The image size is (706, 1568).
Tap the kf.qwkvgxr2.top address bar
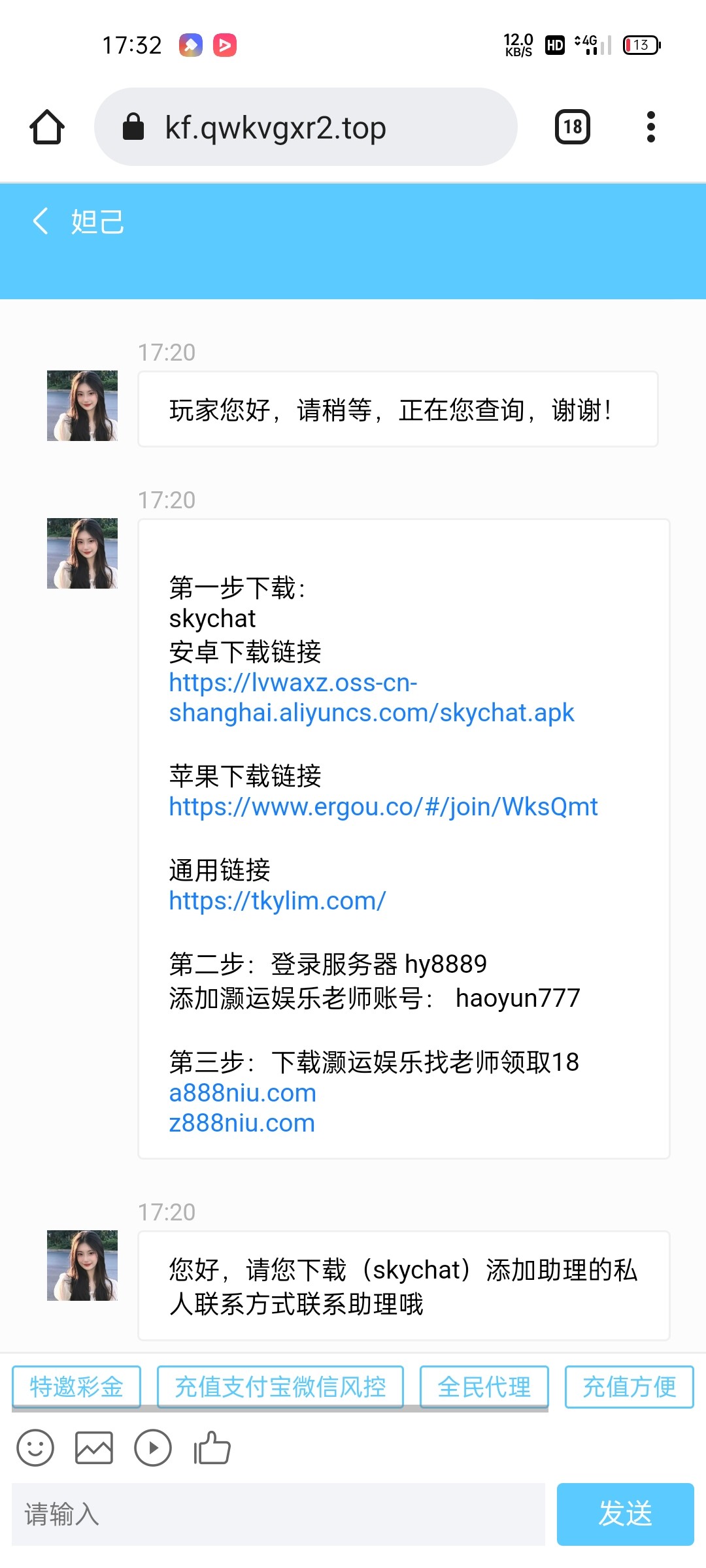[x=306, y=127]
